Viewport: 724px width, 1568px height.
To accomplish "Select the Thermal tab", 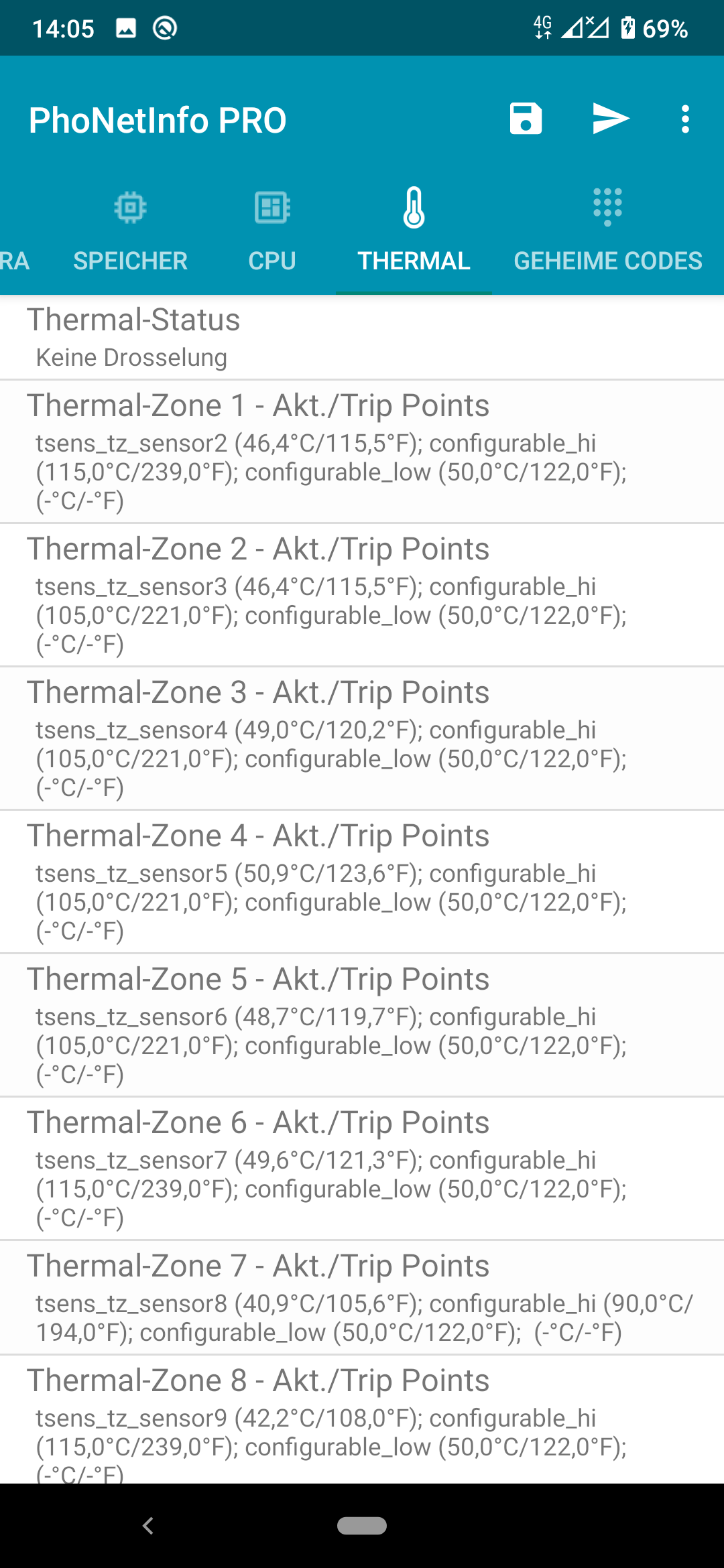I will [x=414, y=232].
